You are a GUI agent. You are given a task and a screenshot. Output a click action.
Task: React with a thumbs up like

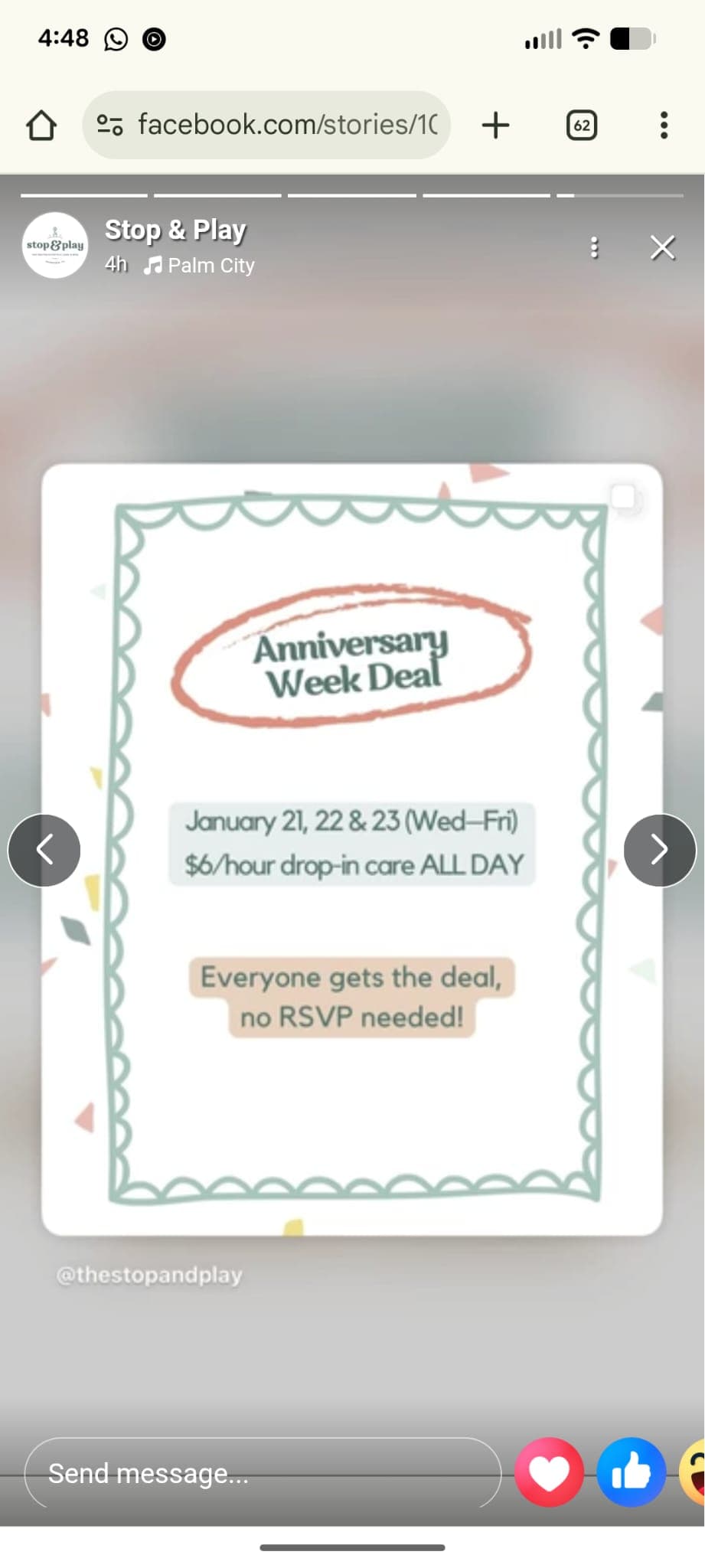[x=631, y=1472]
